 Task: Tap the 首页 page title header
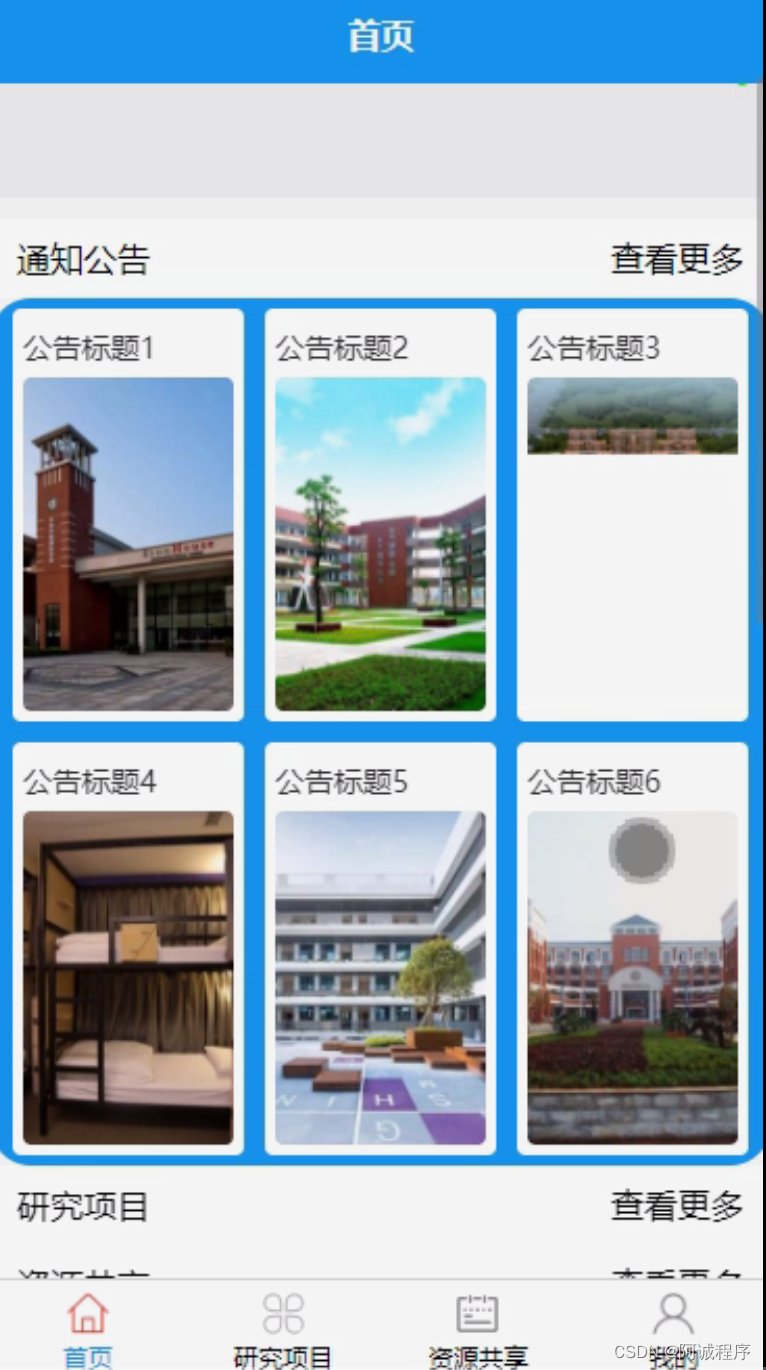tap(383, 38)
